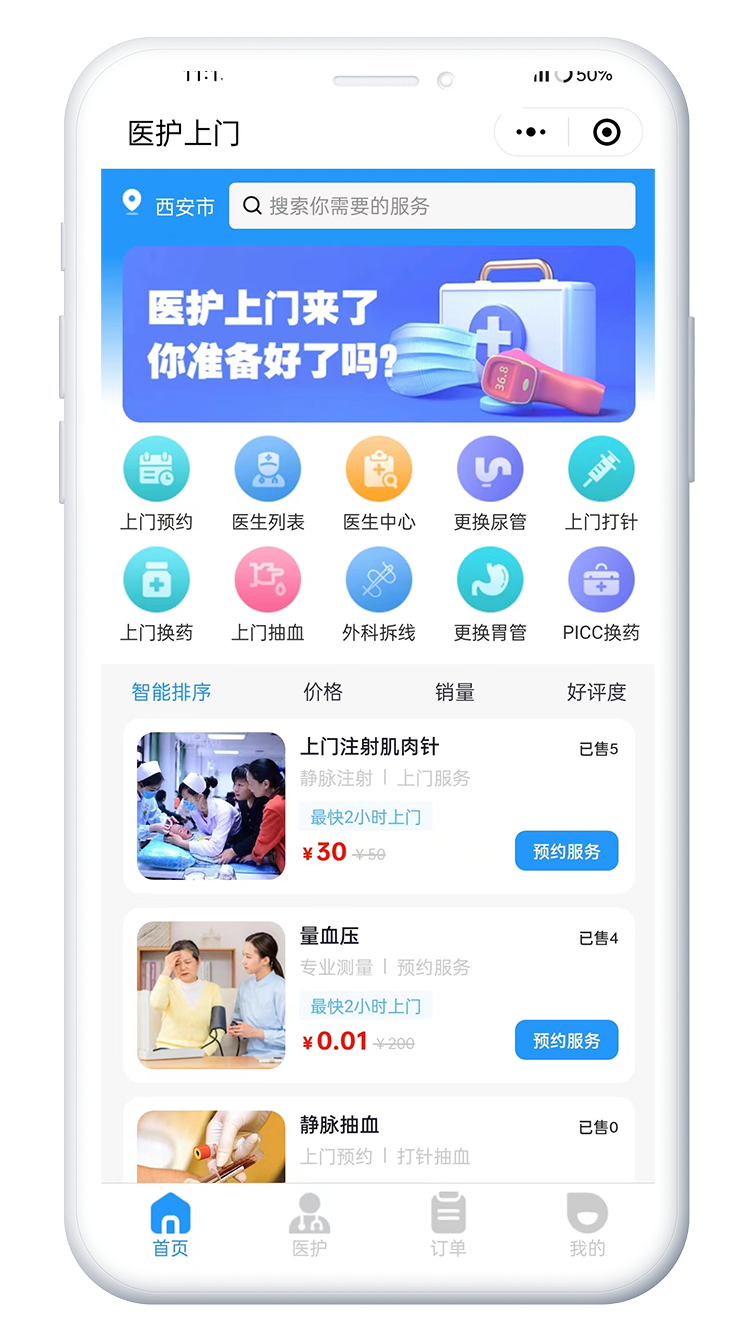Tap the service search box
Image resolution: width=750 pixels, height=1334 pixels.
(x=432, y=206)
